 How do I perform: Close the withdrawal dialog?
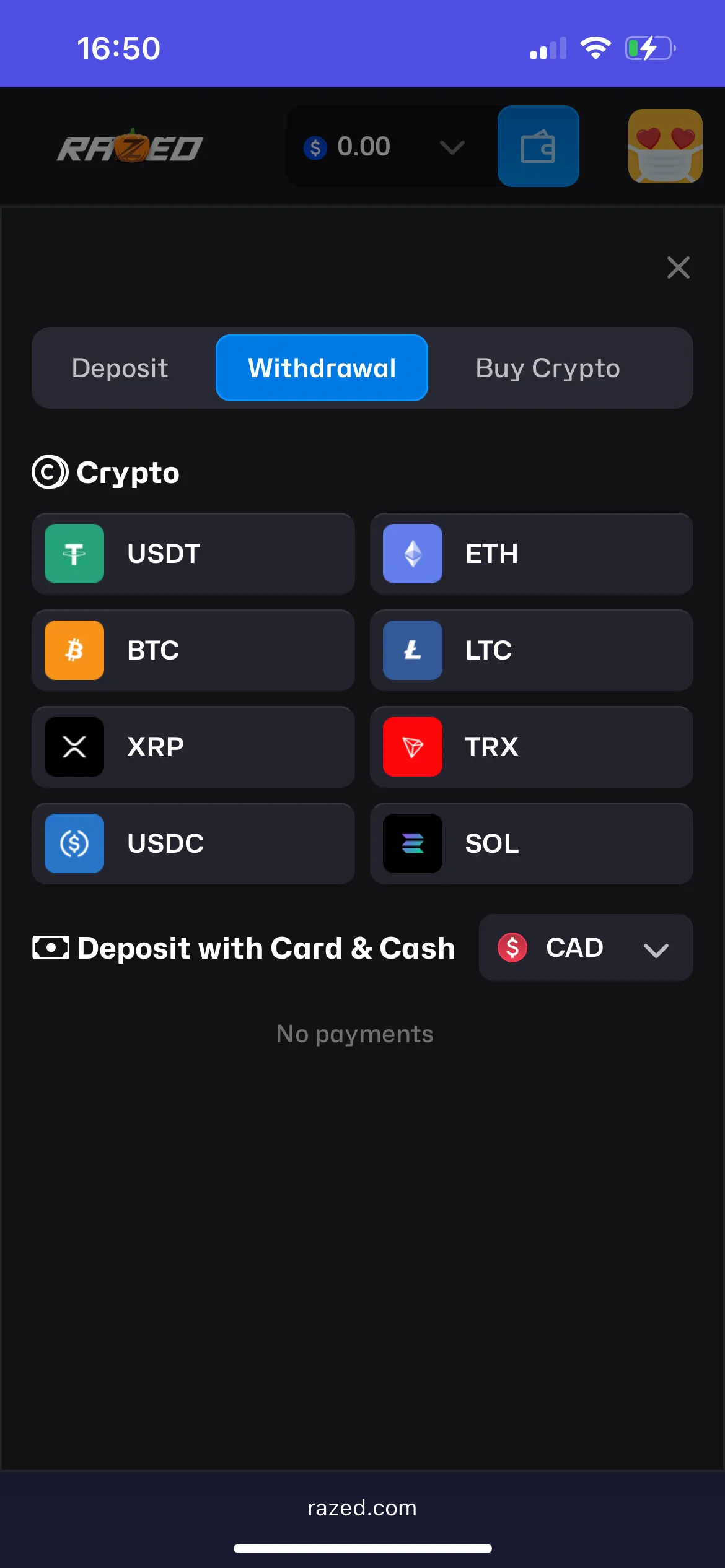(x=678, y=268)
